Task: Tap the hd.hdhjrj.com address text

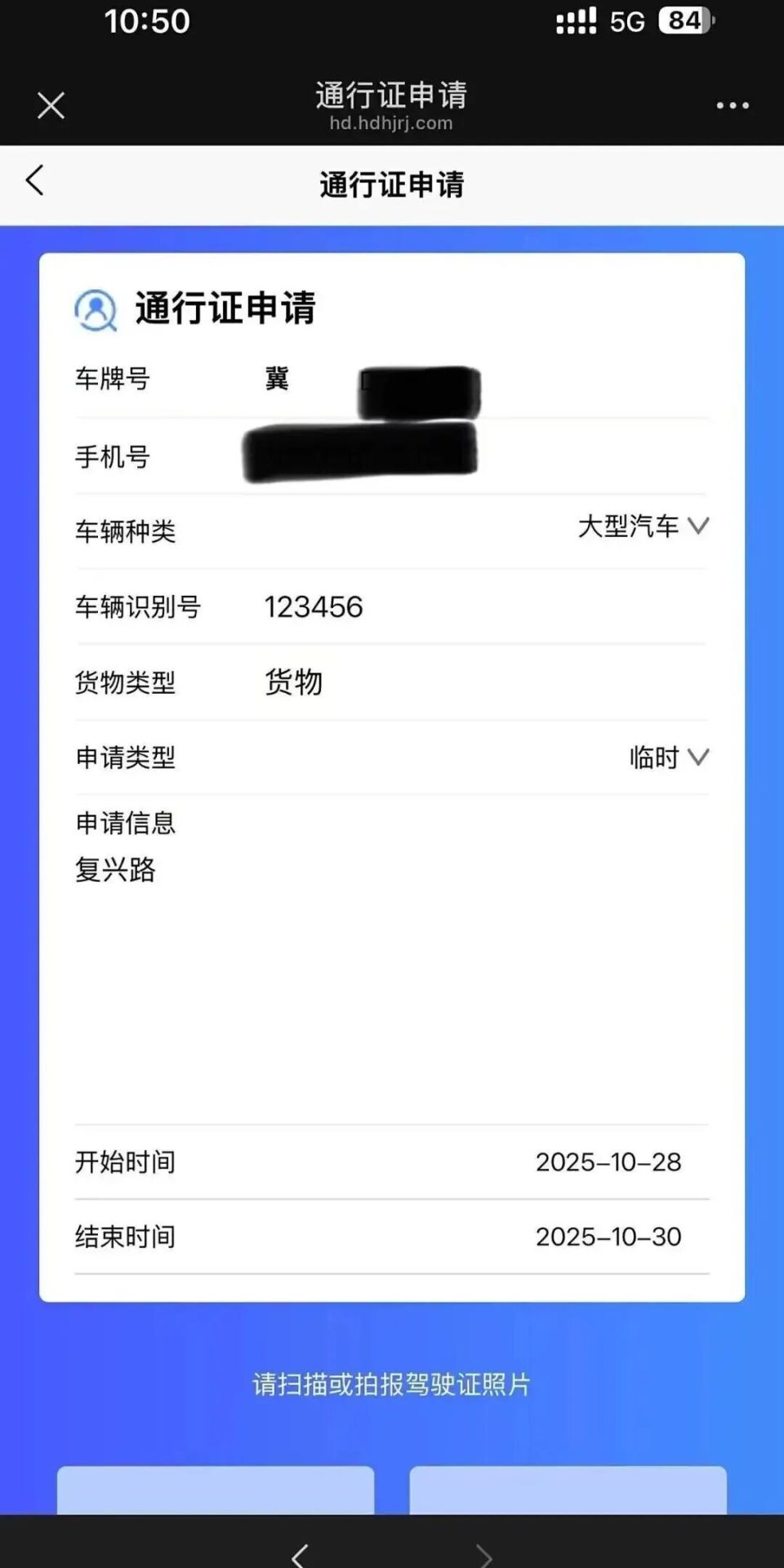Action: 391,123
